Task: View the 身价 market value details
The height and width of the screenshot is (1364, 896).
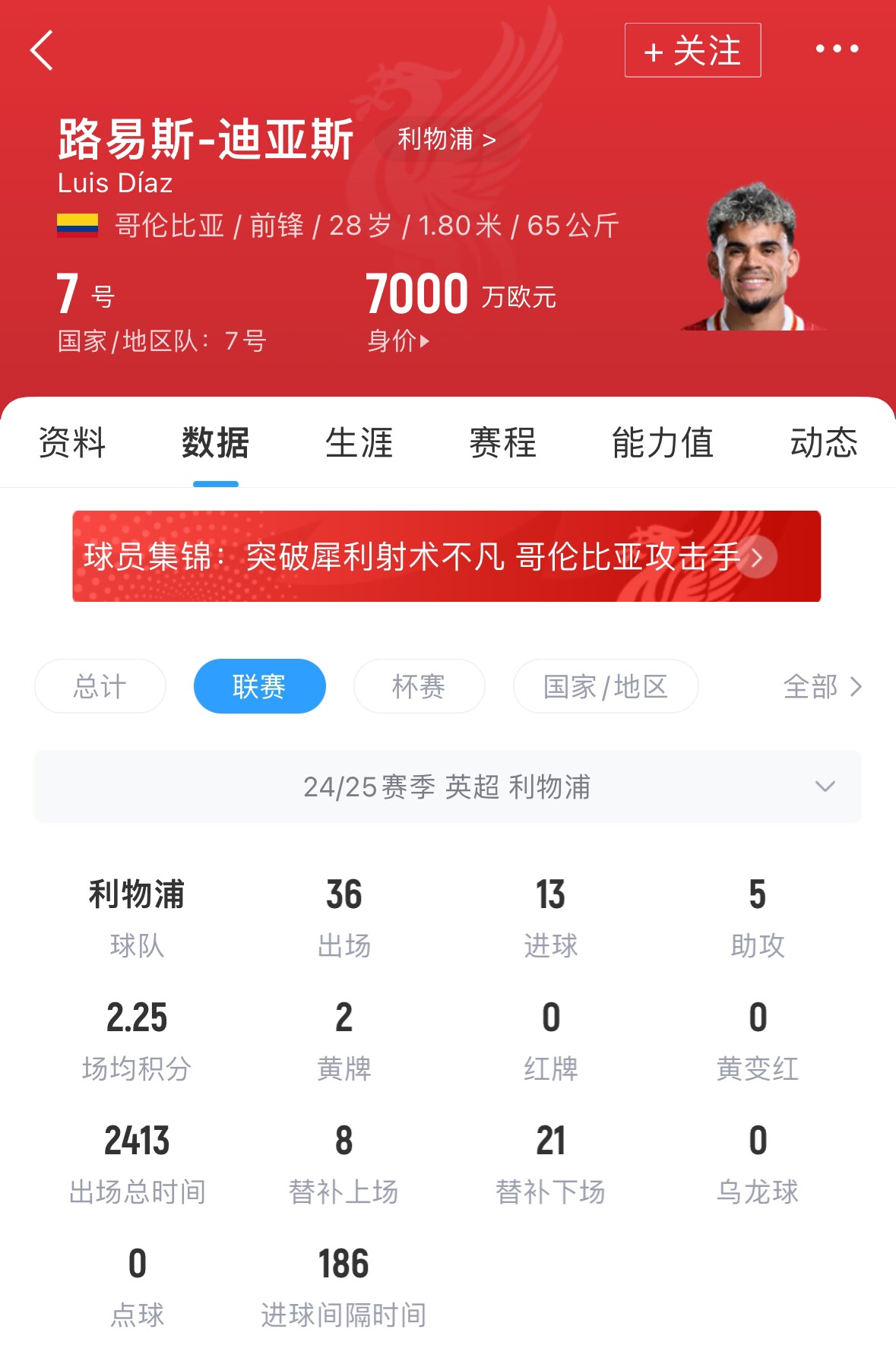Action: click(x=398, y=341)
